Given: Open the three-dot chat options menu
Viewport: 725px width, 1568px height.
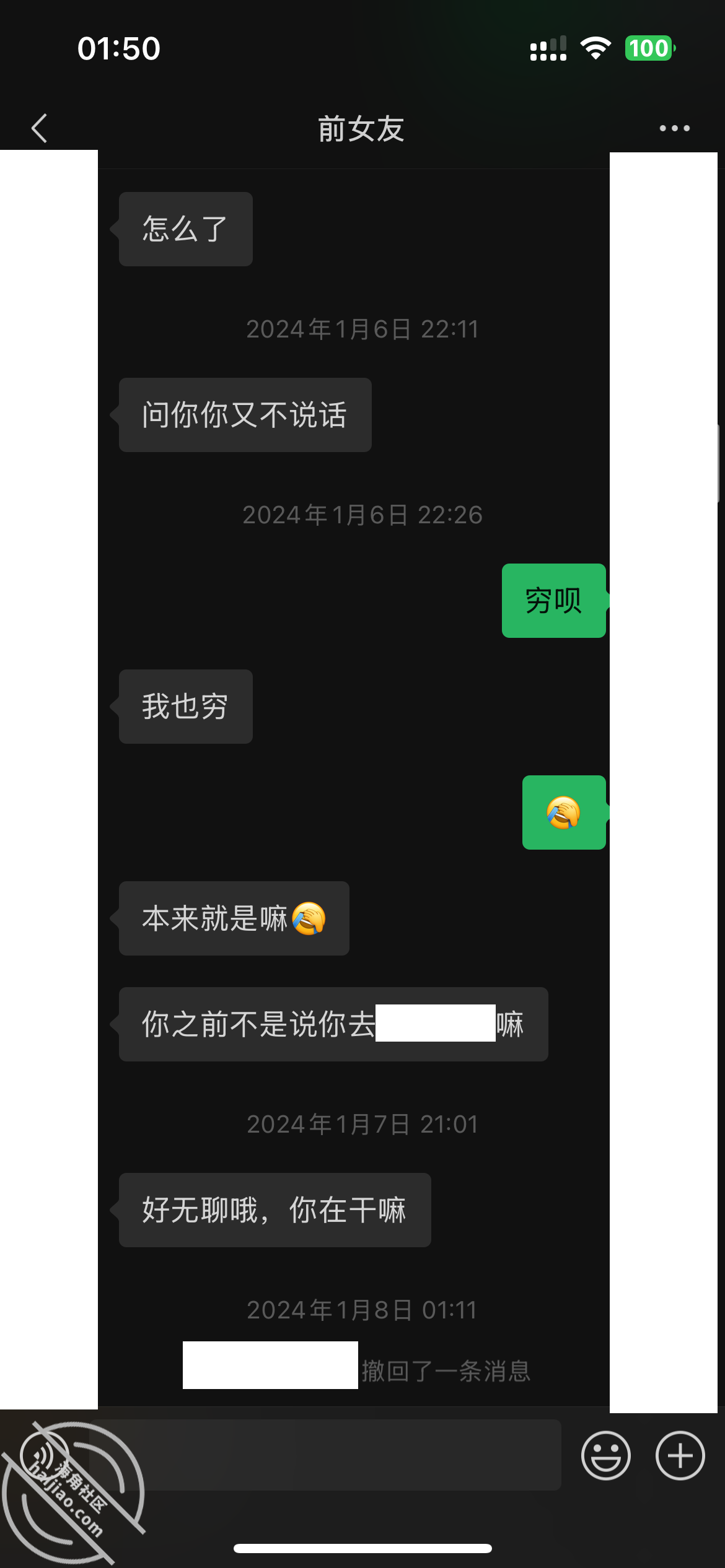Looking at the screenshot, I should coord(675,128).
